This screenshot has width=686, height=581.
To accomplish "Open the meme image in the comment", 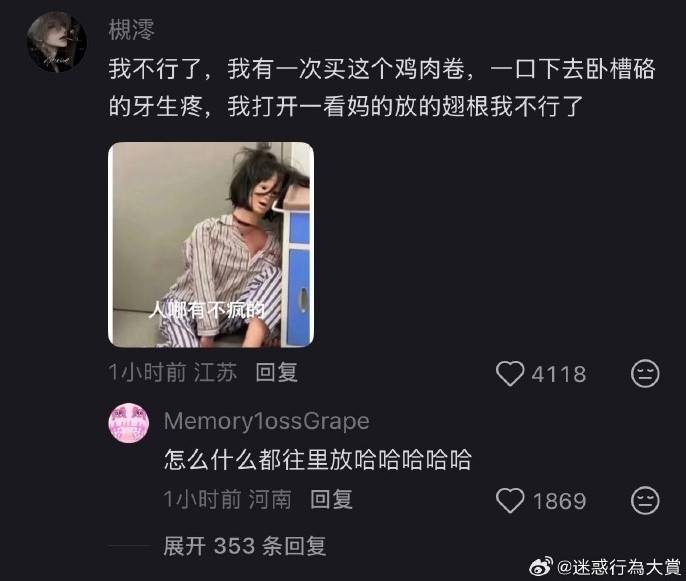I will (x=211, y=244).
